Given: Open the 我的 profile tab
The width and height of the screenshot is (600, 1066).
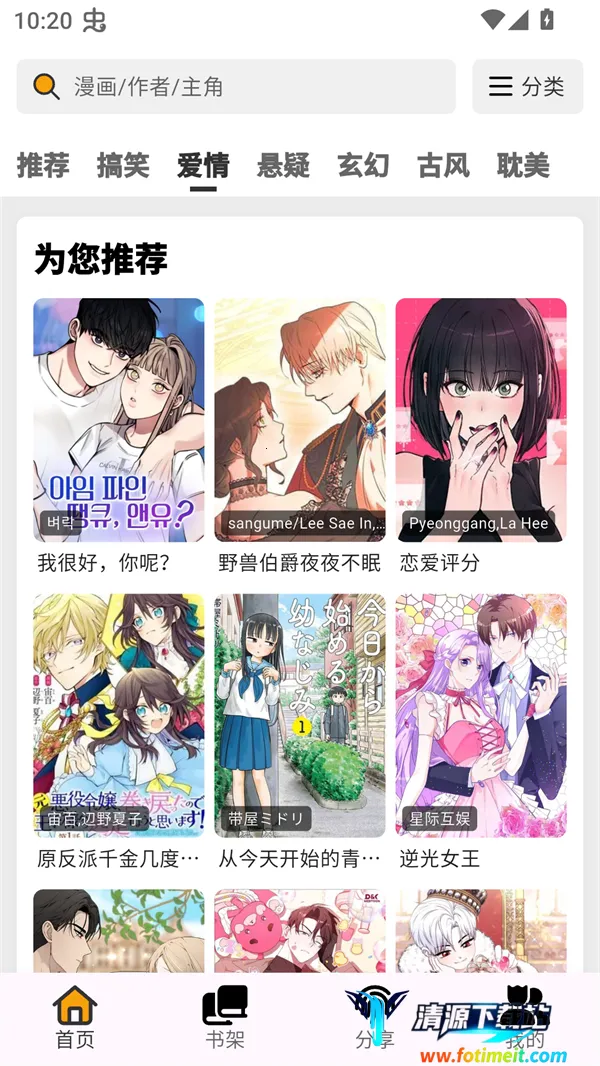Looking at the screenshot, I should pyautogui.click(x=525, y=1017).
